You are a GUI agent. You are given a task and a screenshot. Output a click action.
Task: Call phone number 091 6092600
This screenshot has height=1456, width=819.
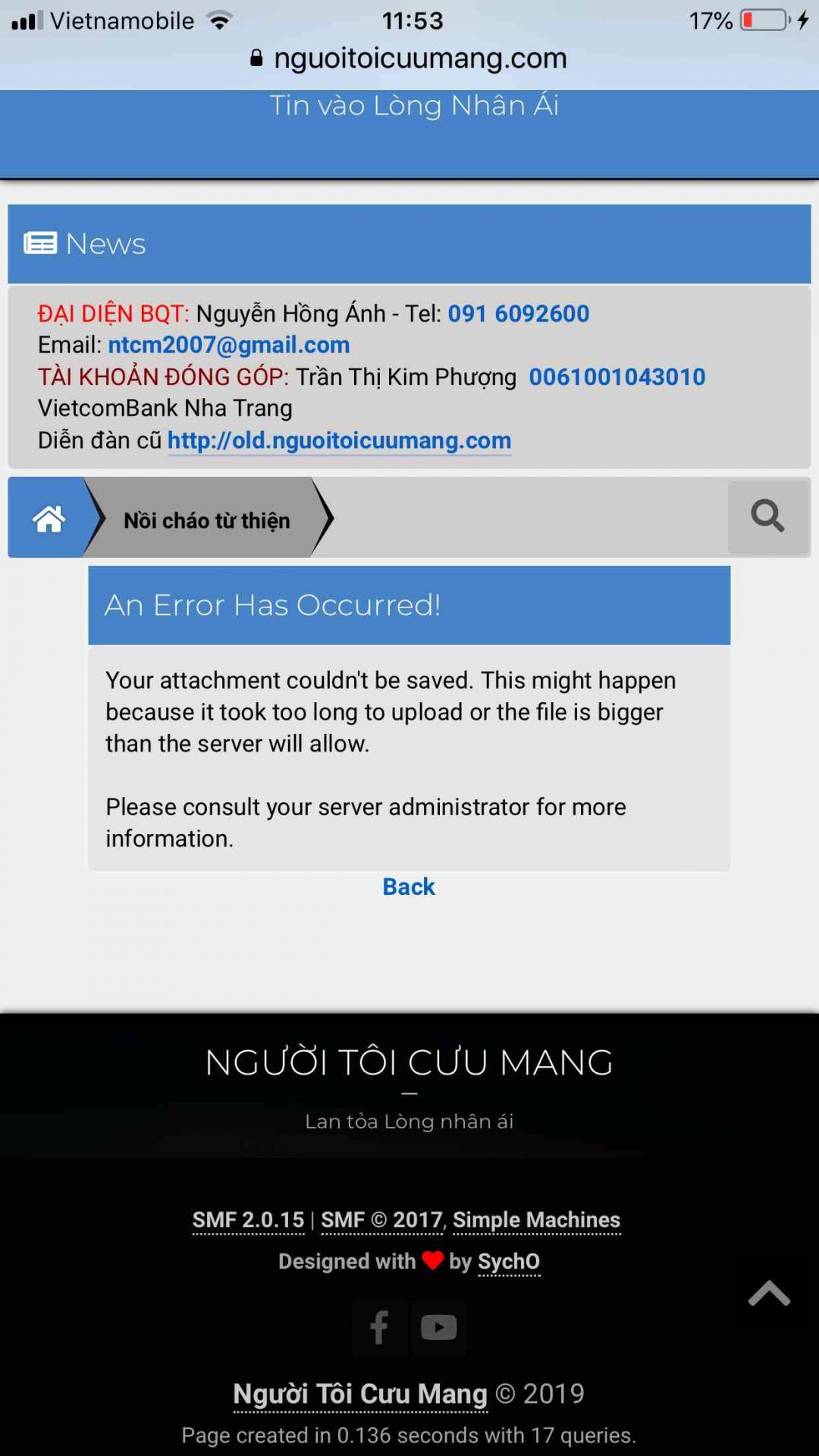click(x=518, y=313)
